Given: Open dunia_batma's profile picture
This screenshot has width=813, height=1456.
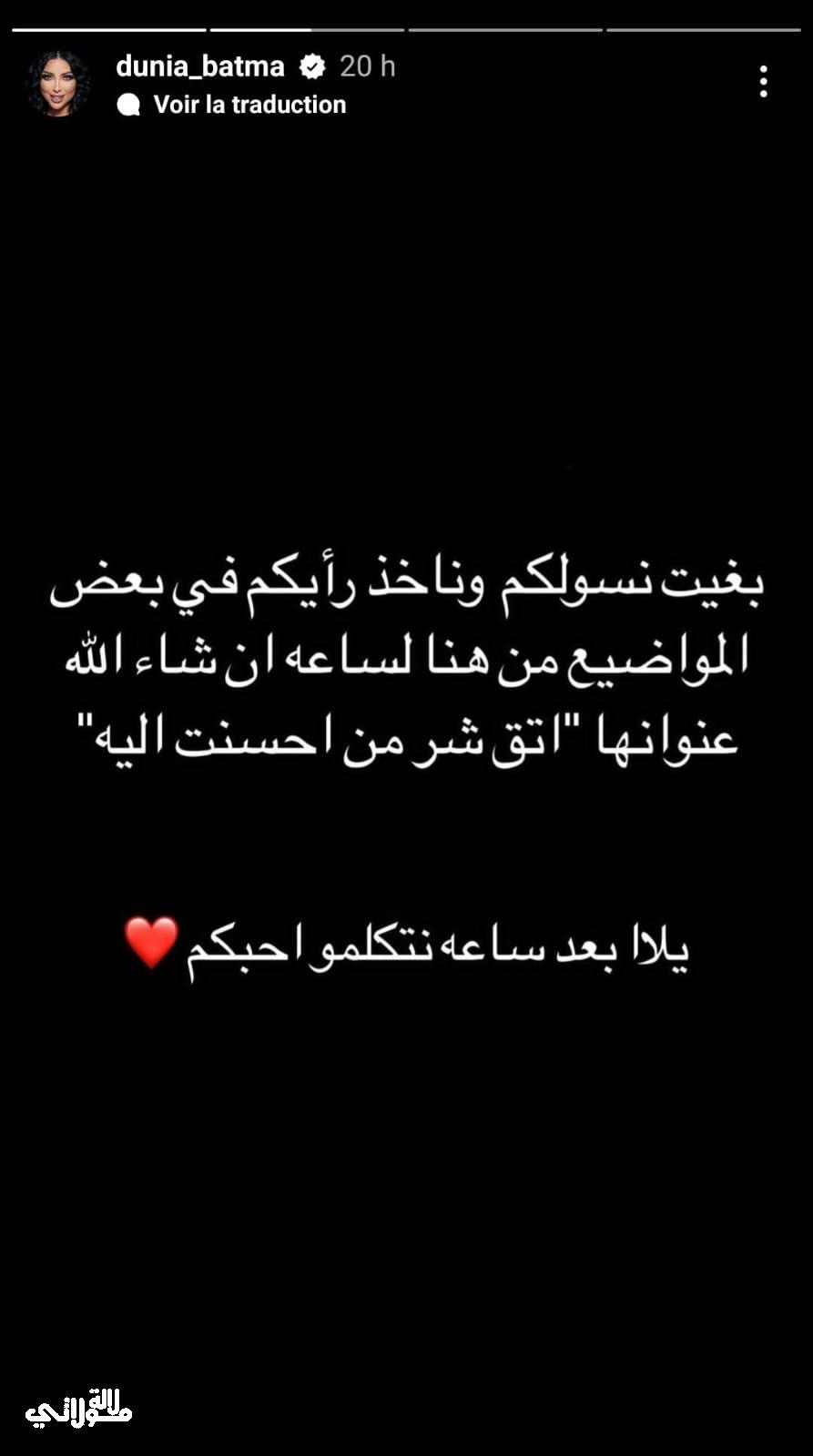Looking at the screenshot, I should 57,84.
